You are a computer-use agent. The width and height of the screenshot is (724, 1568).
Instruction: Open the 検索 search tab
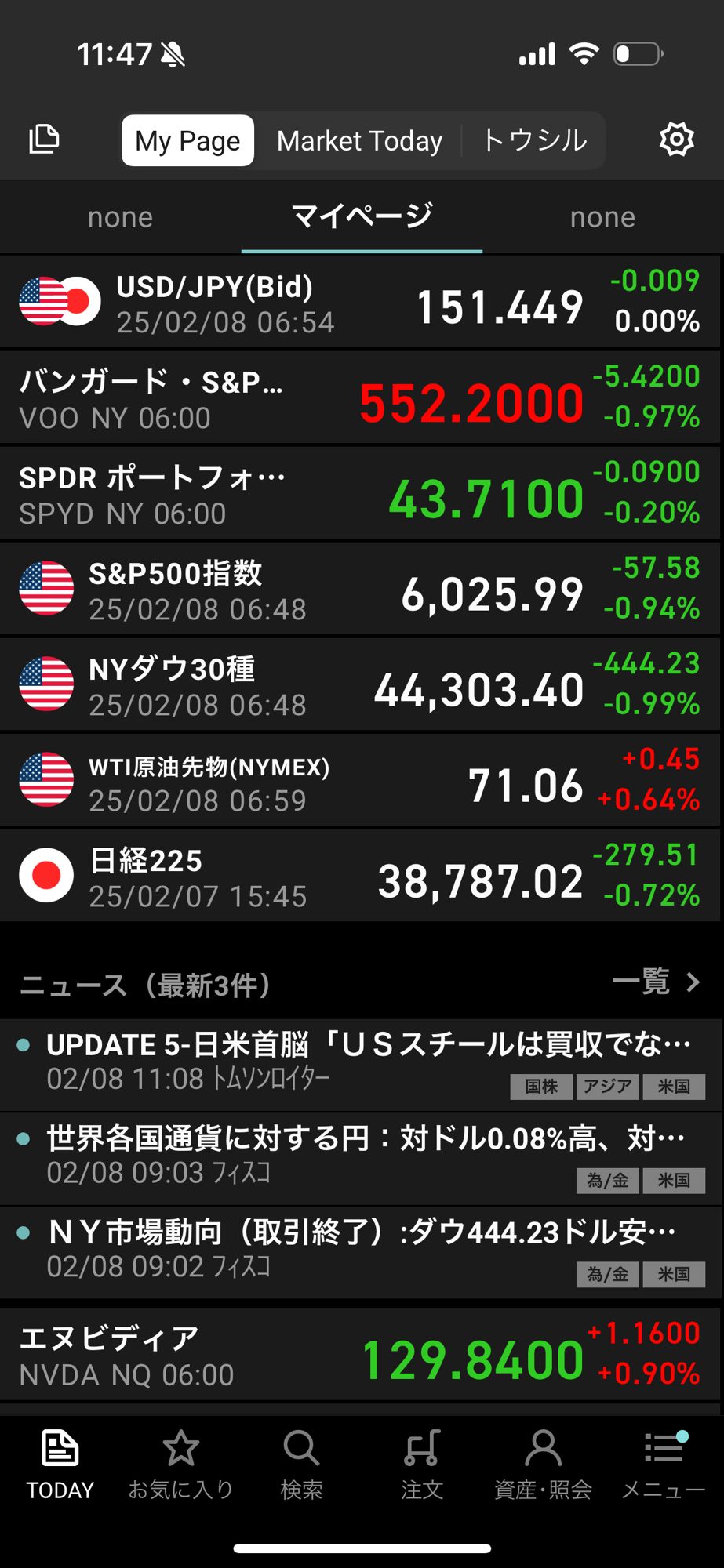[301, 1464]
